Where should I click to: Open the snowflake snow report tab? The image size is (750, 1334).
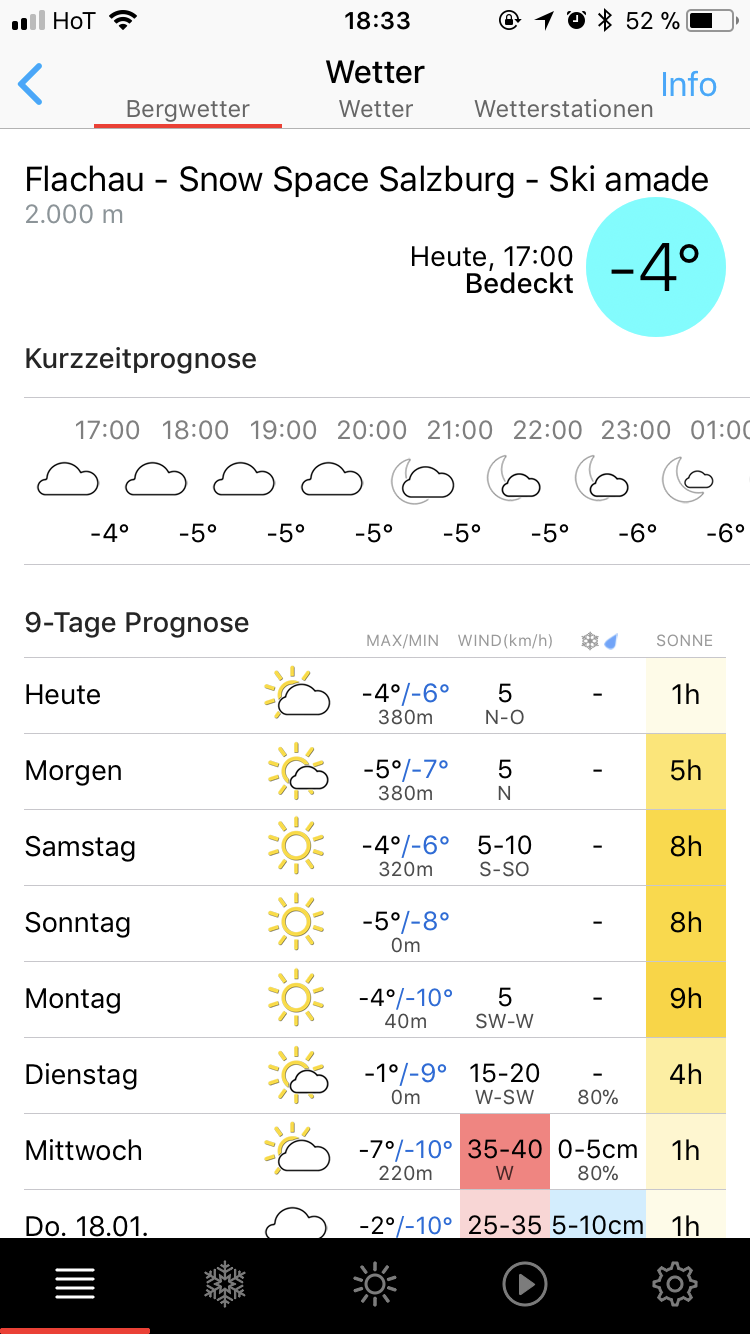click(x=225, y=1284)
